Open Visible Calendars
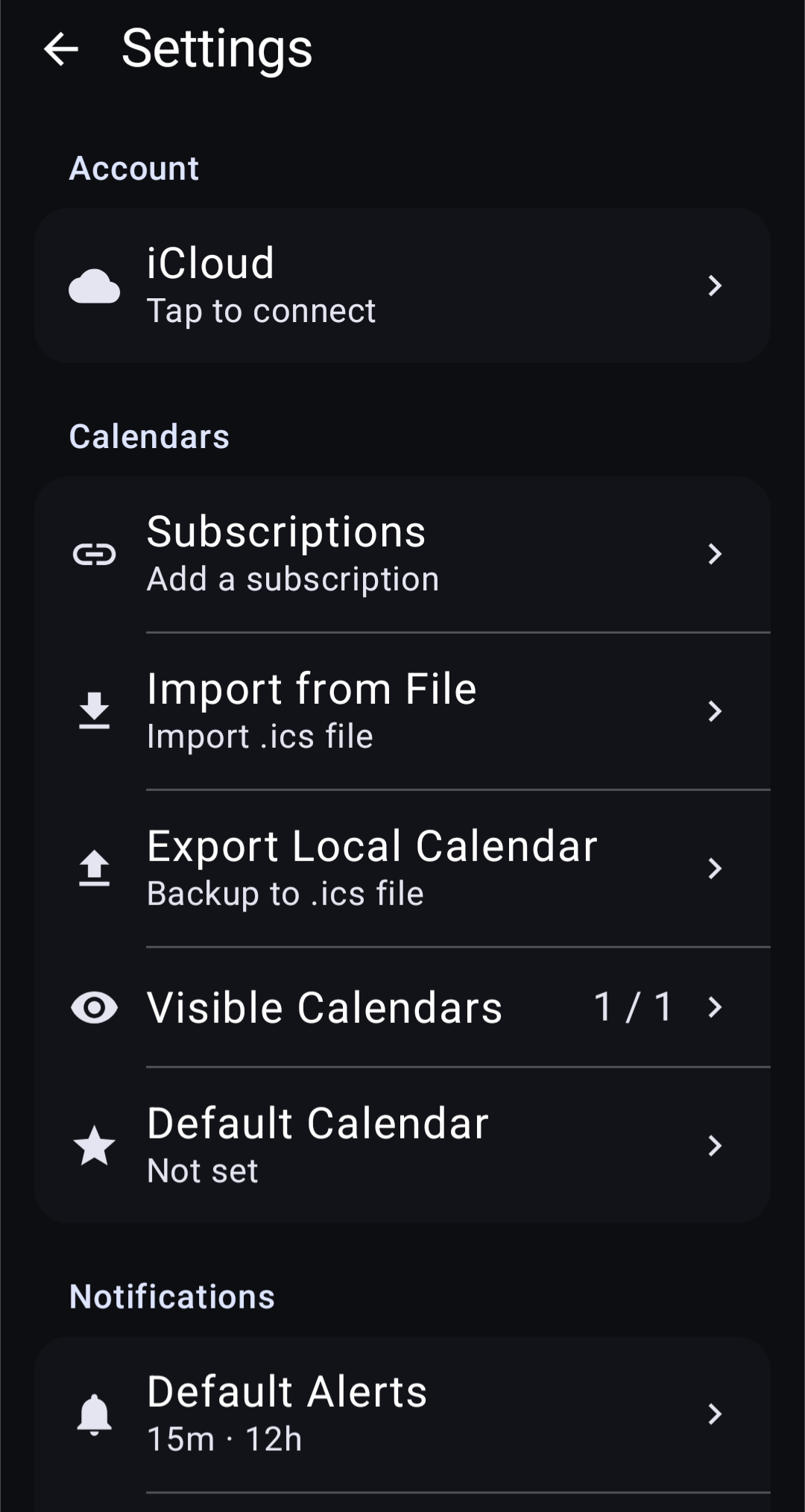 402,1007
